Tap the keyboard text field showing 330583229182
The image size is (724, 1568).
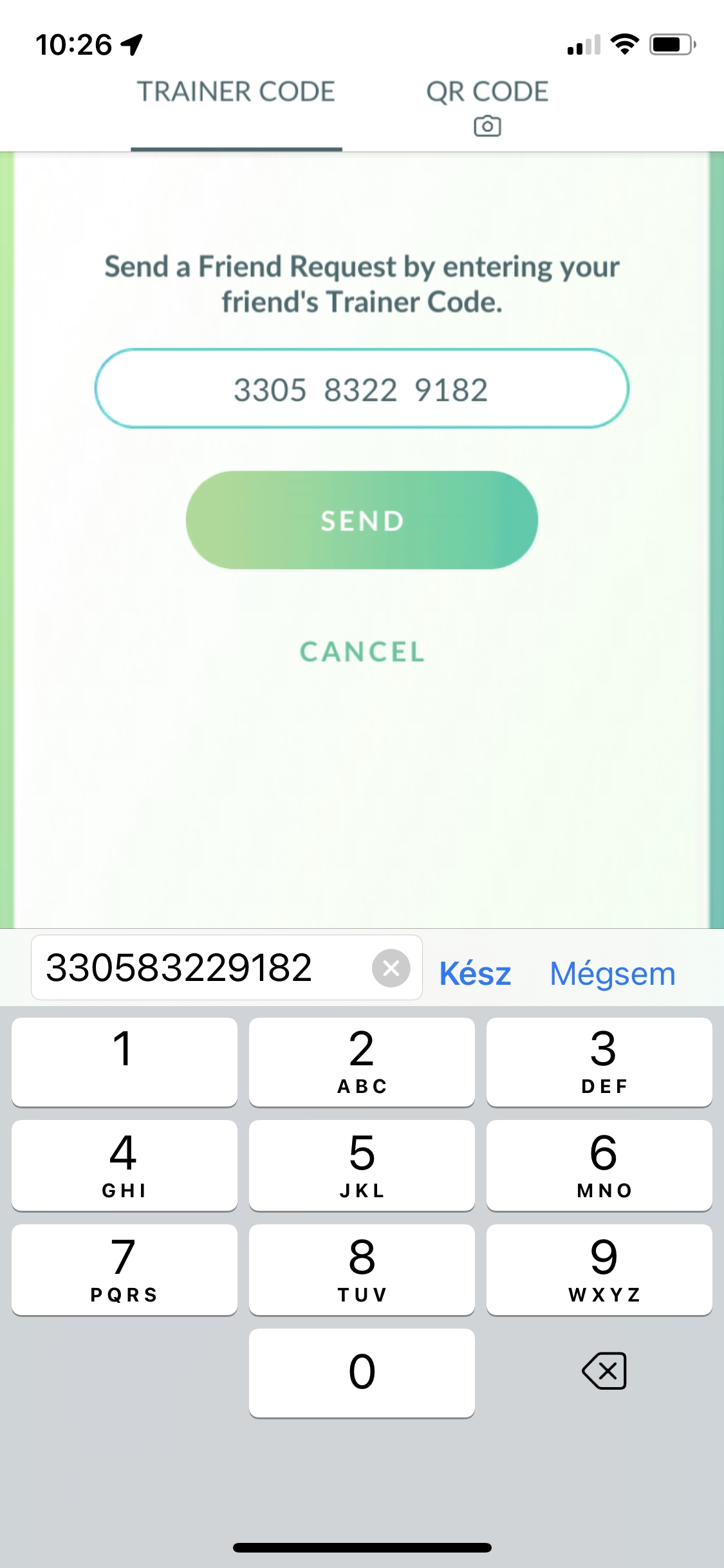coord(227,967)
